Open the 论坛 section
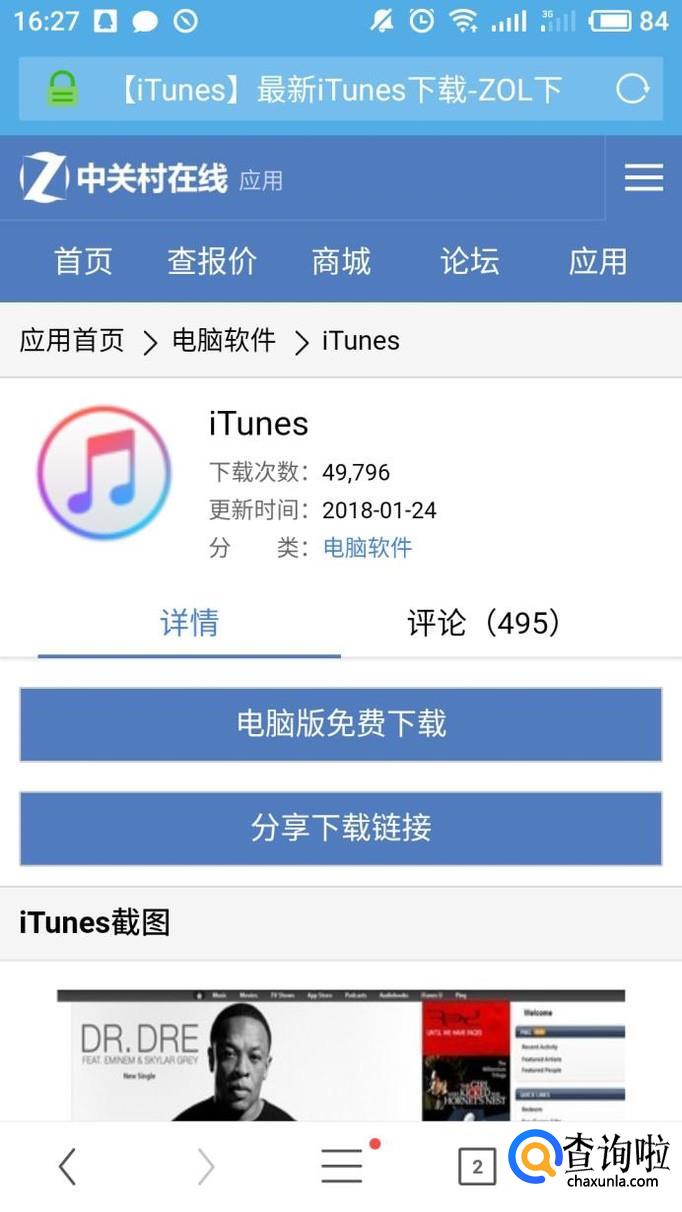The image size is (682, 1212). [x=469, y=261]
